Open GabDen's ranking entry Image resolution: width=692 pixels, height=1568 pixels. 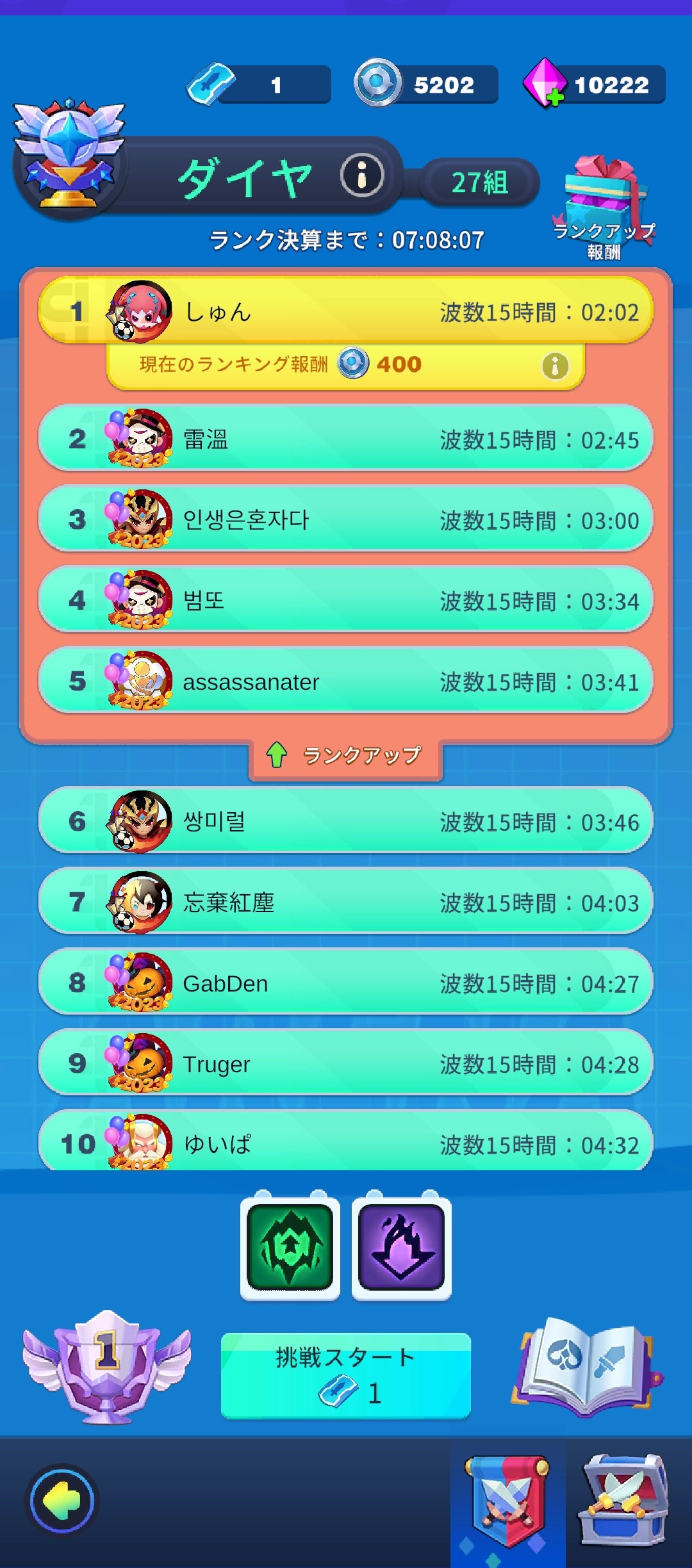346,983
